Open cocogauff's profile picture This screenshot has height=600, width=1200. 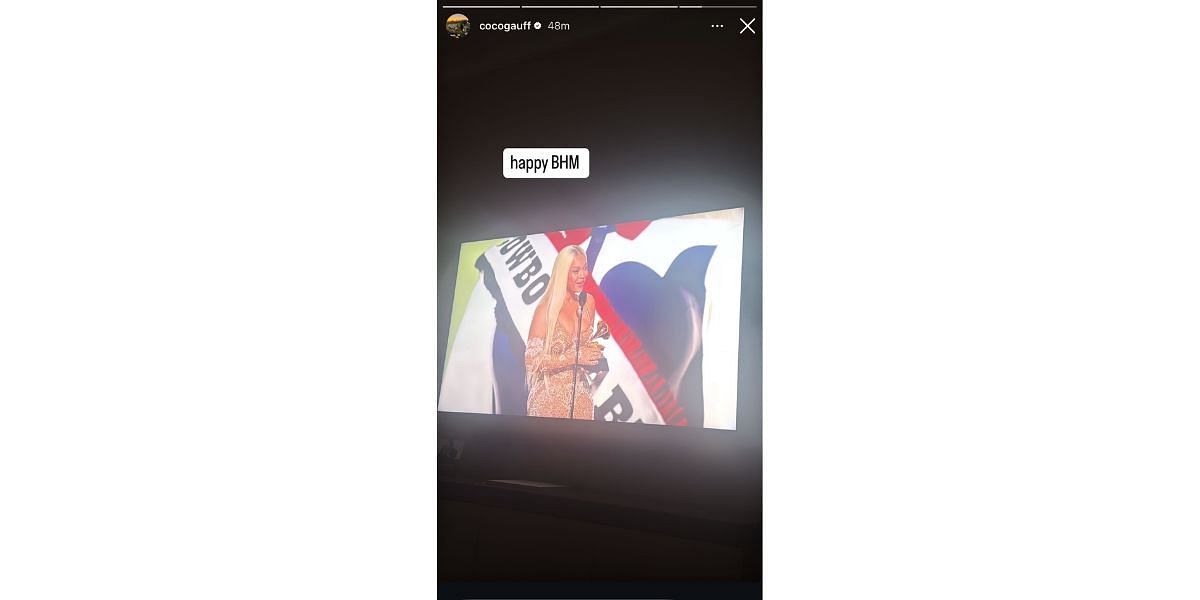point(458,26)
